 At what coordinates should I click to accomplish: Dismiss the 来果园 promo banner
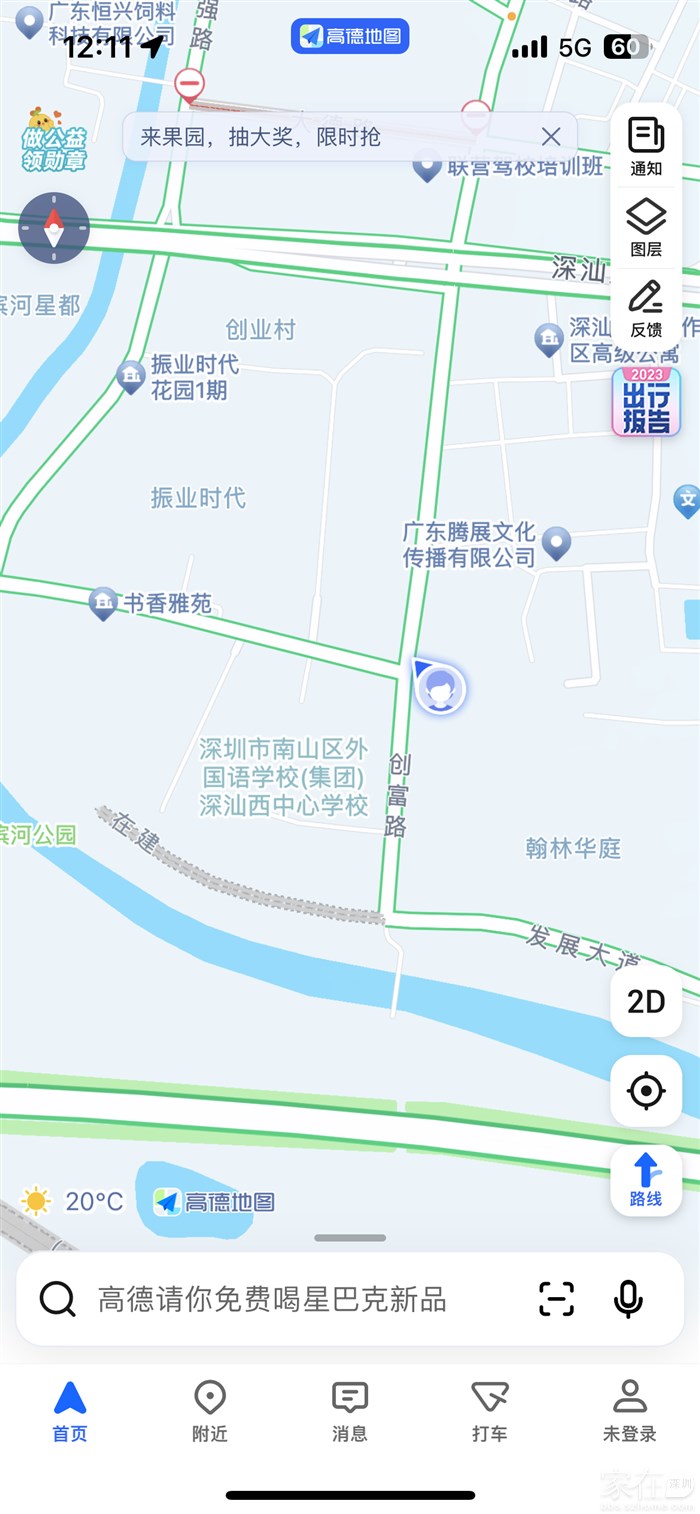click(551, 137)
